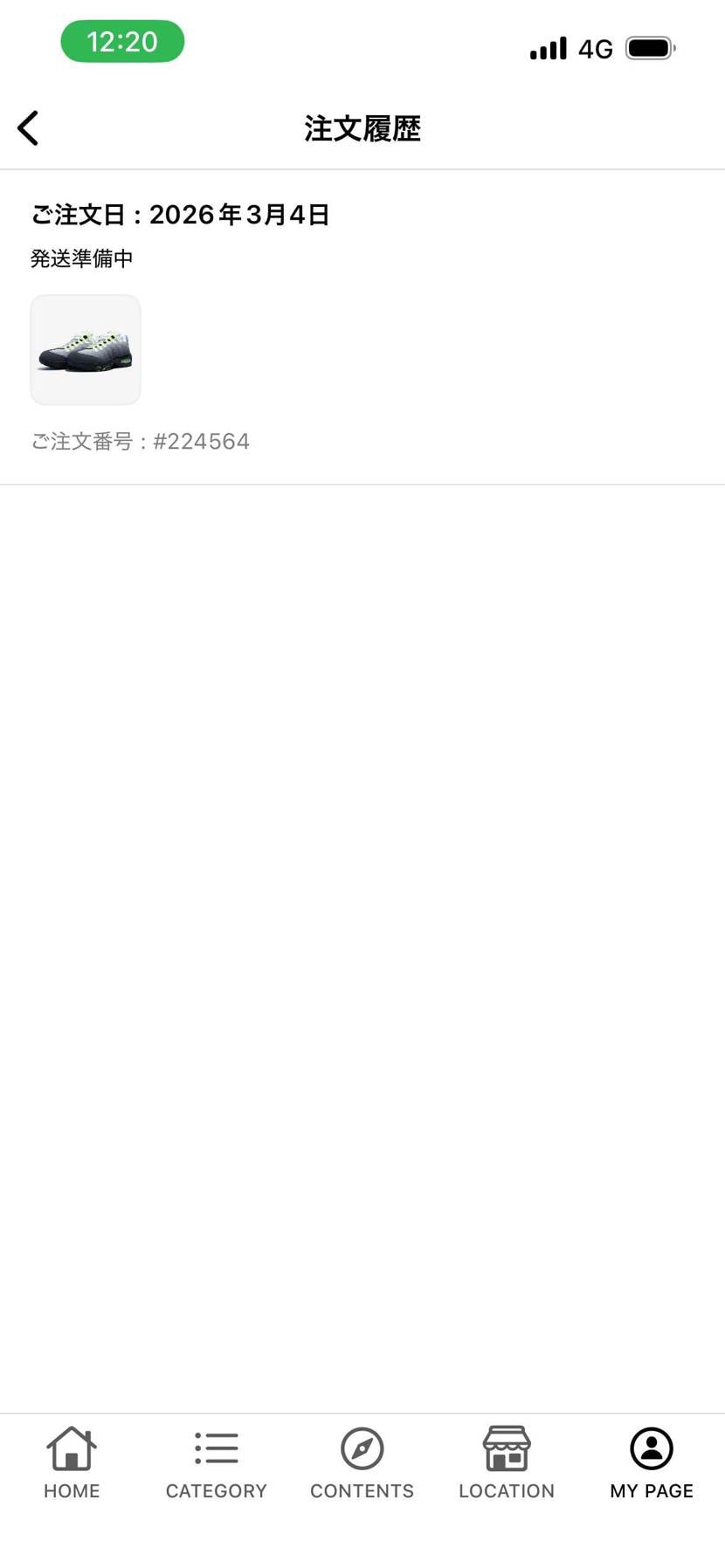Switch to the CONTENTS tab
725x1568 pixels.
coord(362,1463)
